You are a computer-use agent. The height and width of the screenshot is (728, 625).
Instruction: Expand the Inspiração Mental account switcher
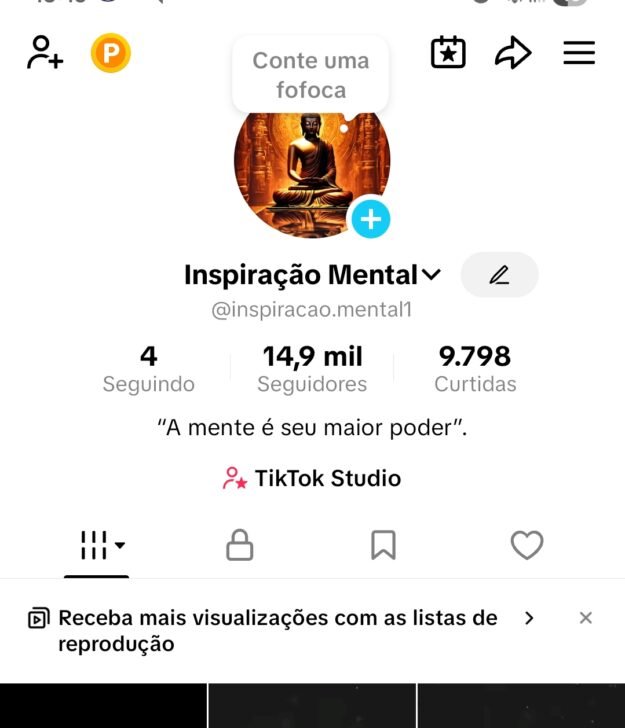pos(432,275)
